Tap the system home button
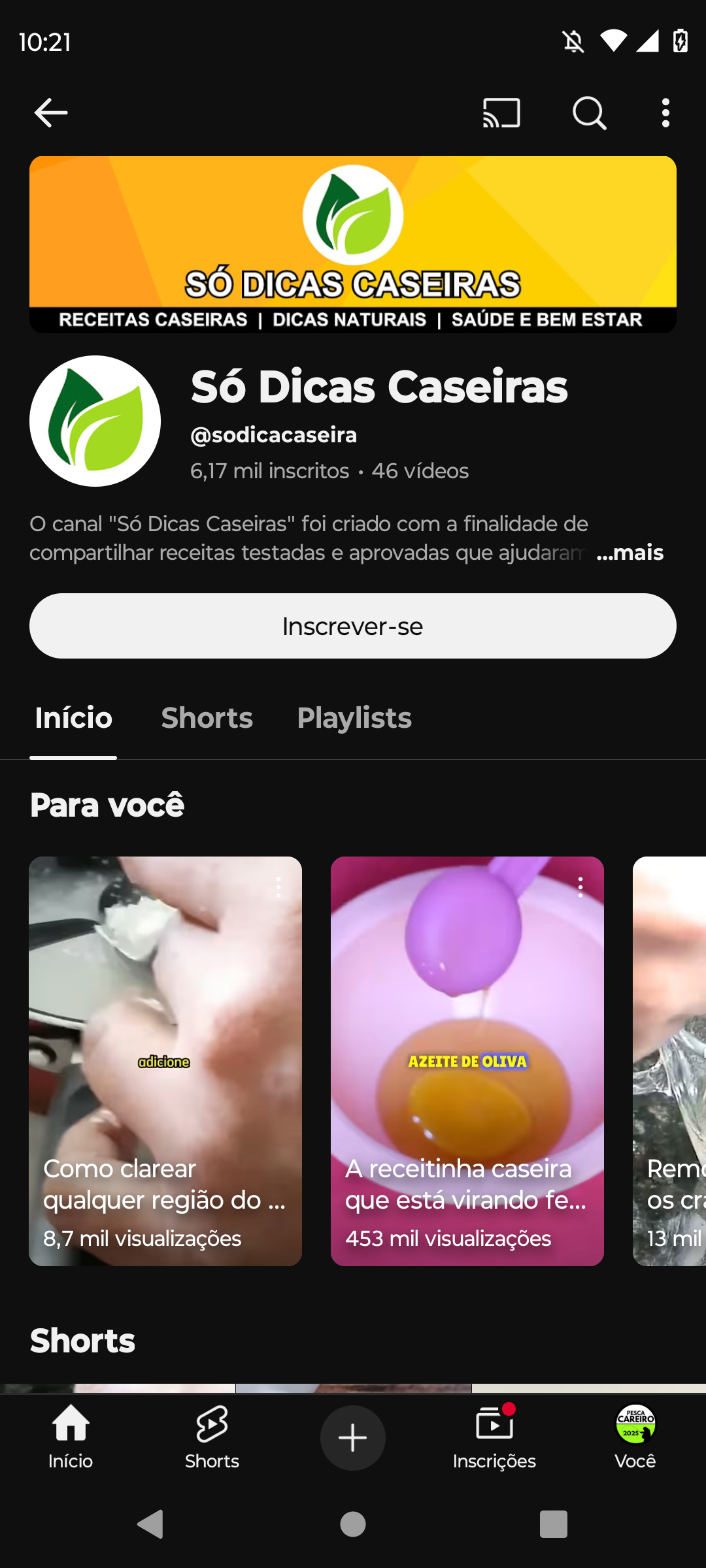This screenshot has height=1568, width=706. pyautogui.click(x=353, y=1525)
